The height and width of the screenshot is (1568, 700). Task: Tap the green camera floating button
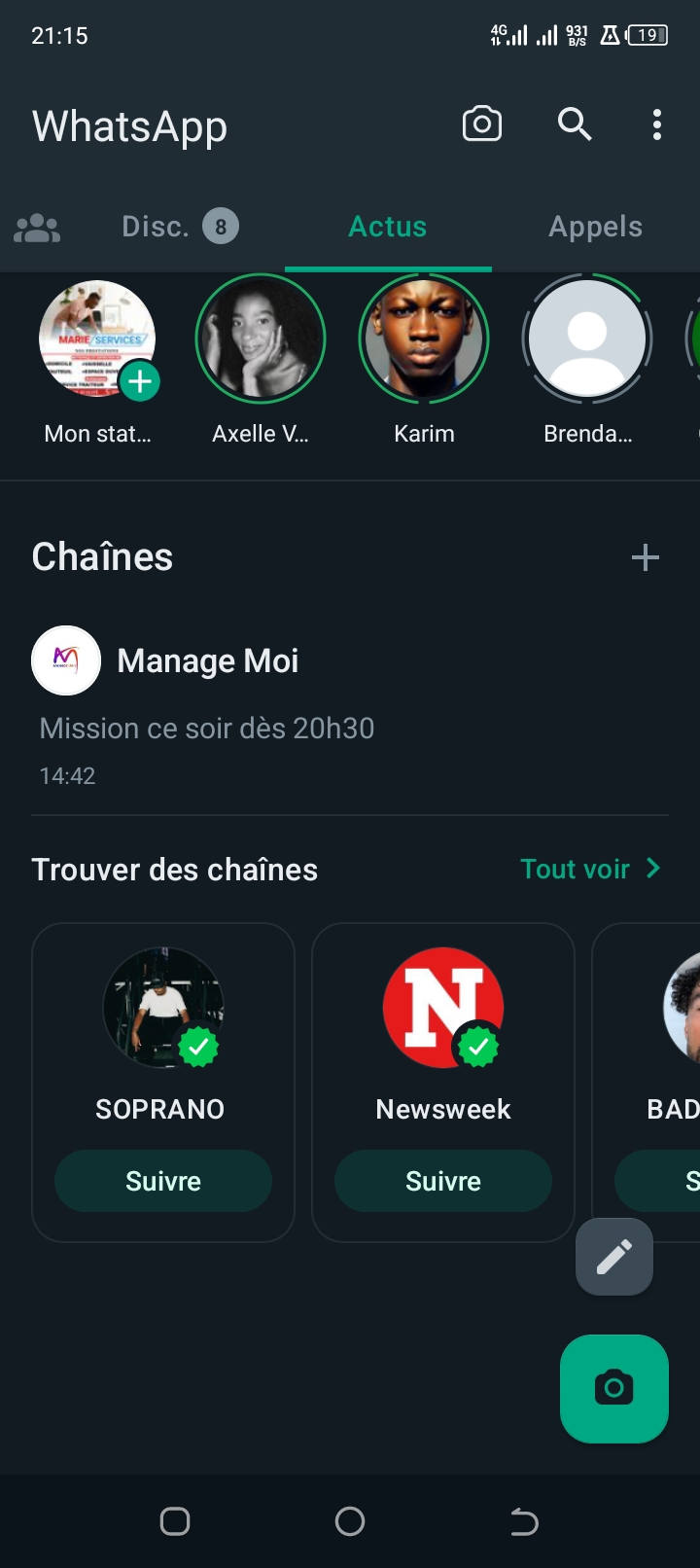click(614, 1388)
